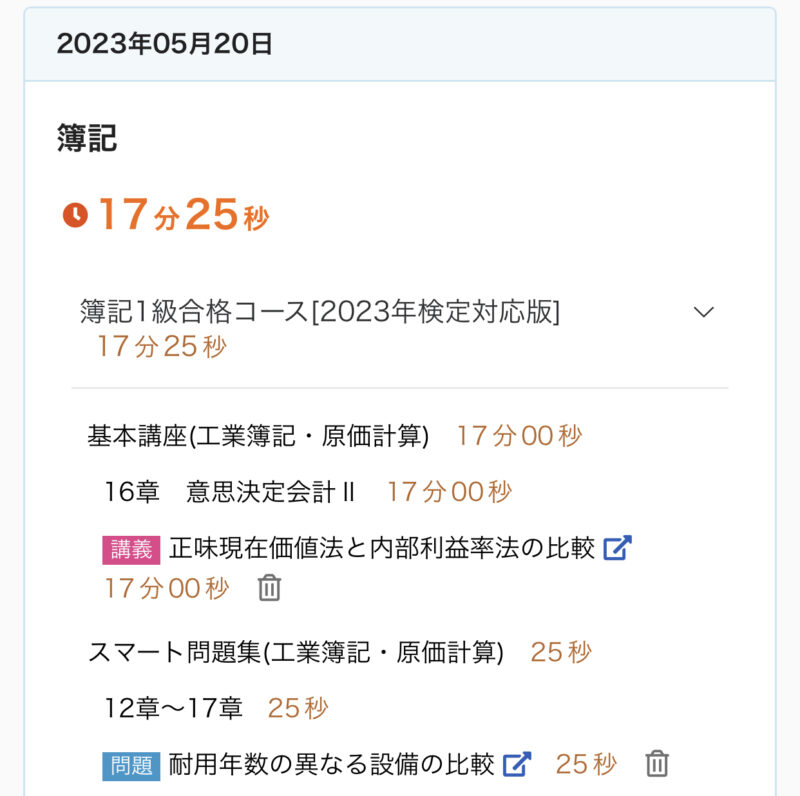The height and width of the screenshot is (796, 800).
Task: Open external link for 正味現在価値法と内部利益率法の比較
Action: (618, 548)
